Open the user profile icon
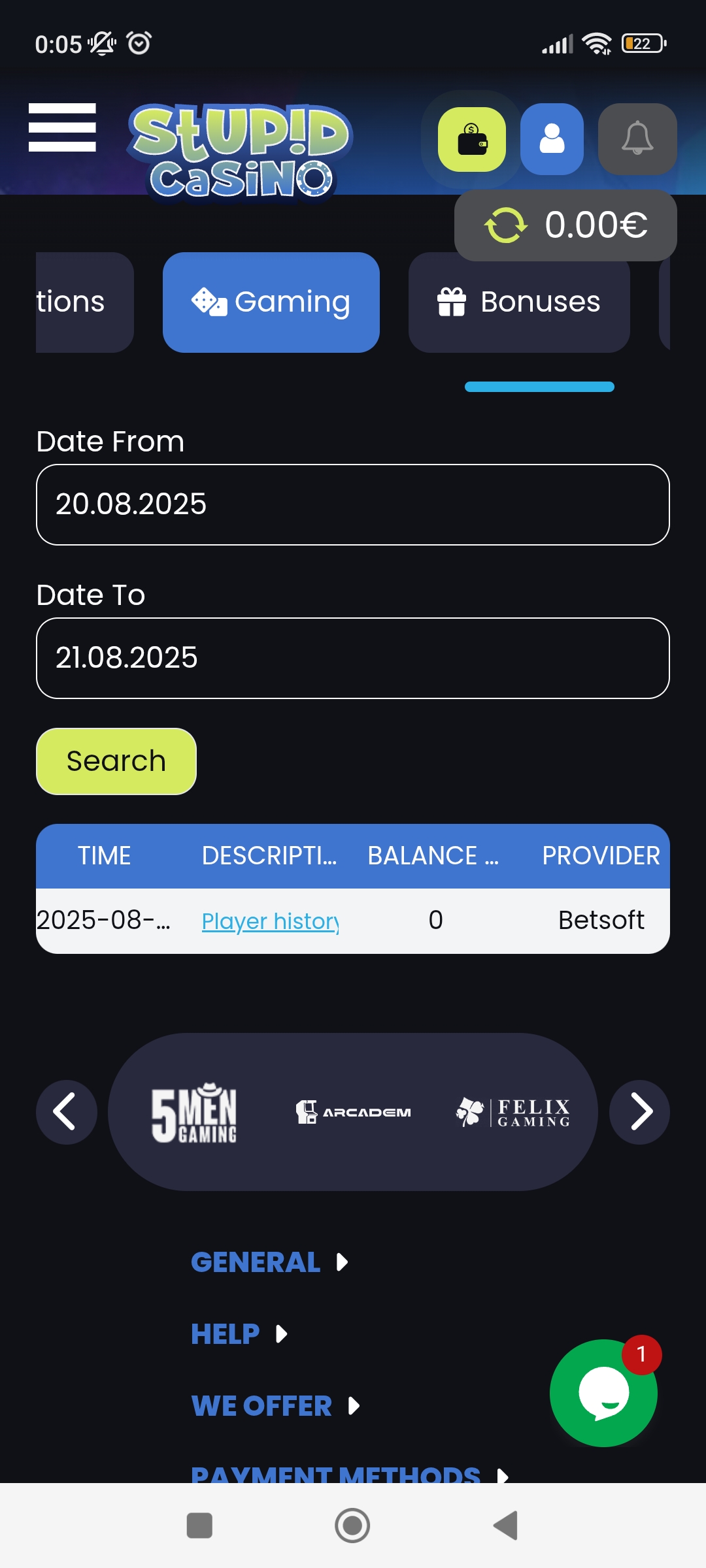706x1568 pixels. pyautogui.click(x=552, y=139)
